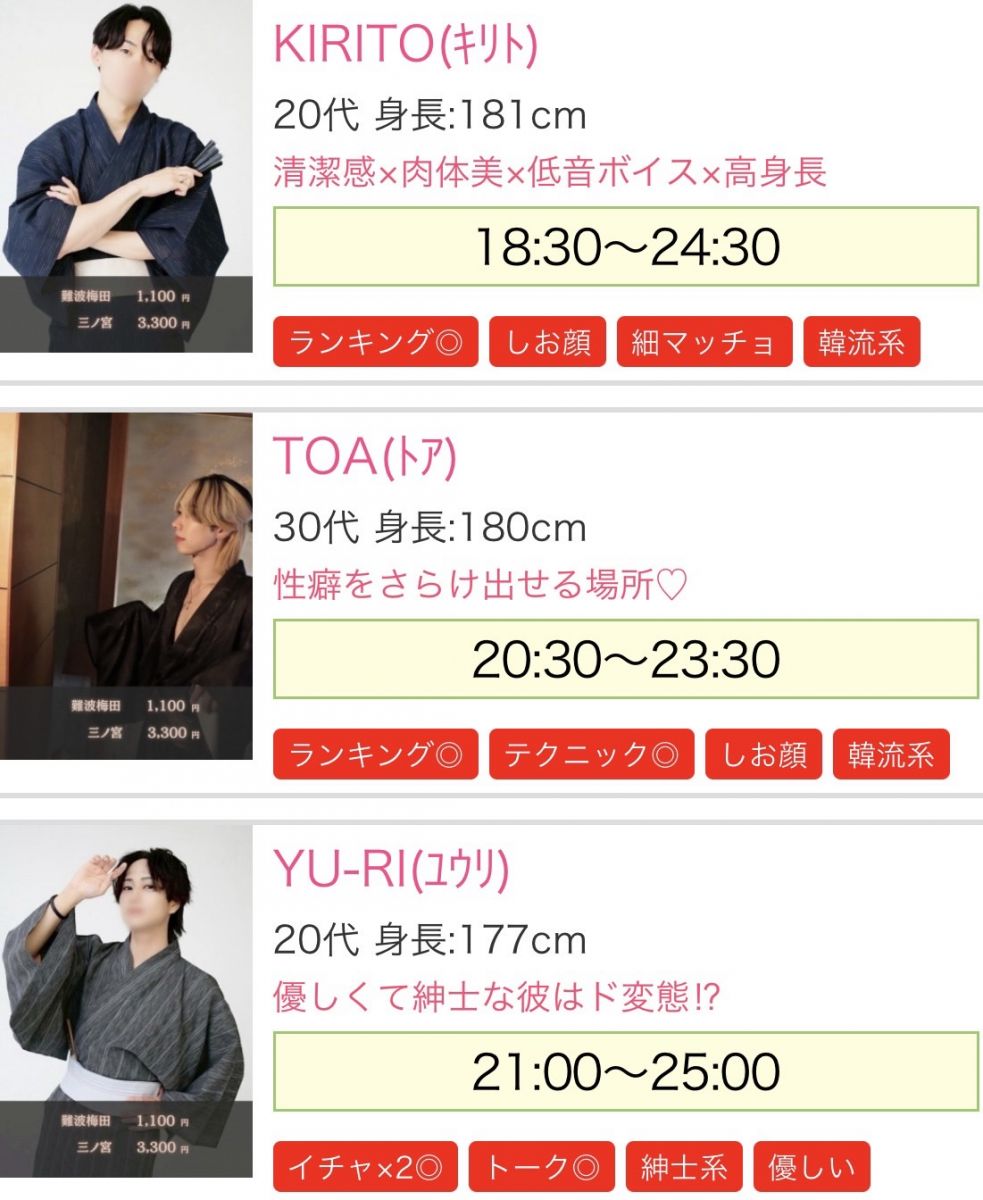Screen dimensions: 983x1200
Task: Open YU-RI's profile photo
Action: (126, 1000)
